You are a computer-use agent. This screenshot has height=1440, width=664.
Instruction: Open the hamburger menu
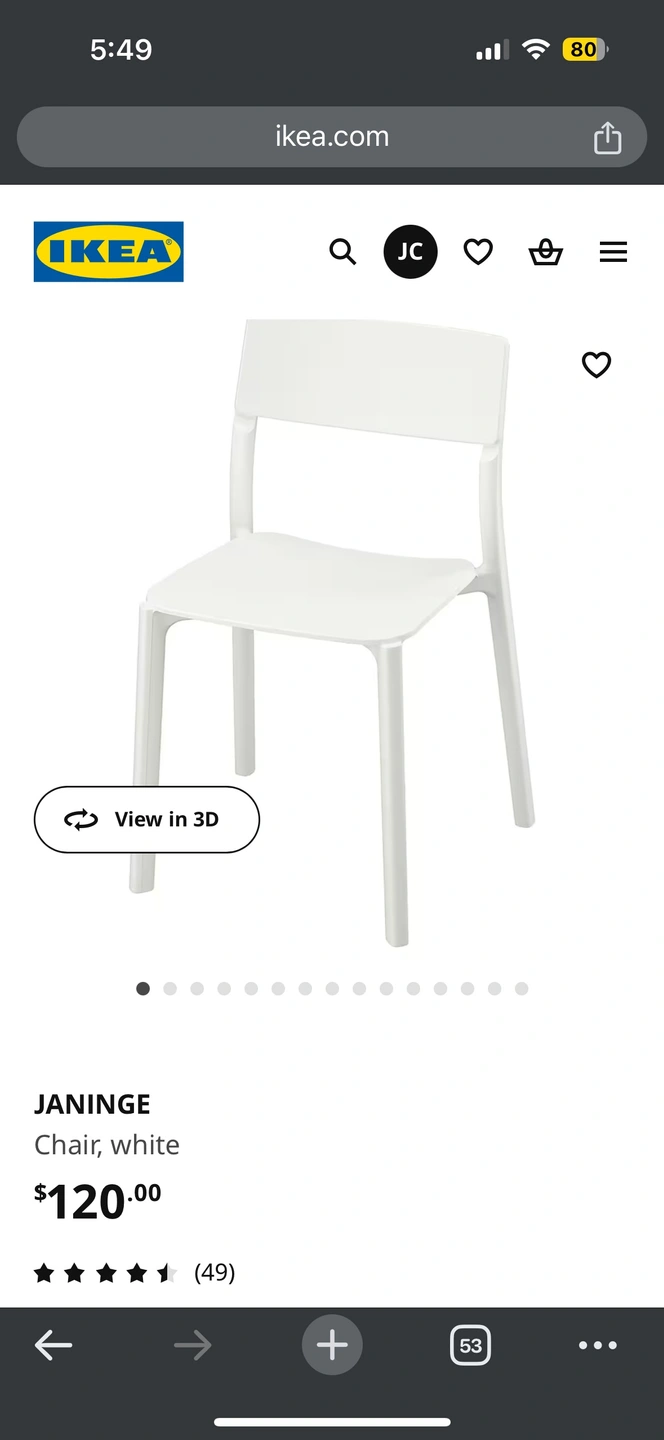613,252
